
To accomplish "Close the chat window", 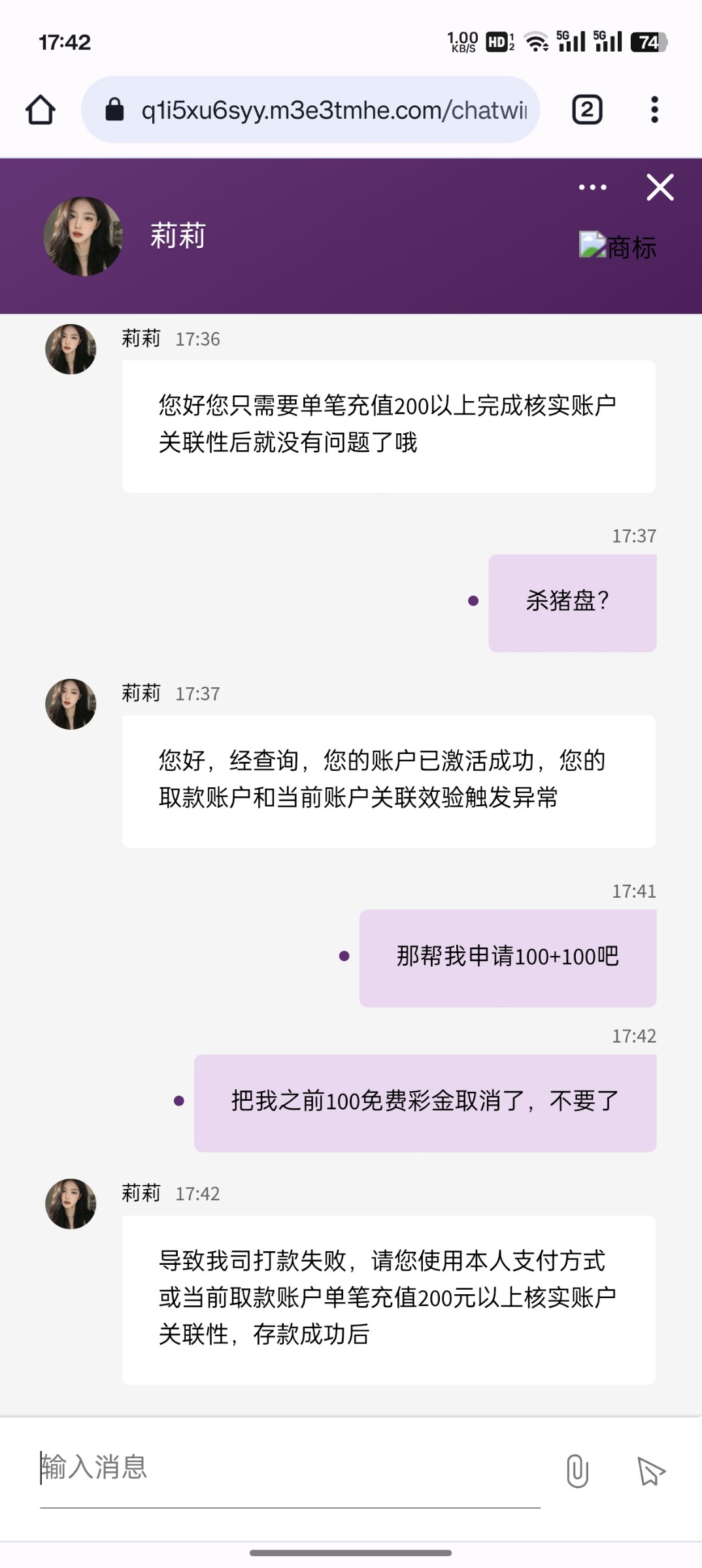I will [x=660, y=188].
